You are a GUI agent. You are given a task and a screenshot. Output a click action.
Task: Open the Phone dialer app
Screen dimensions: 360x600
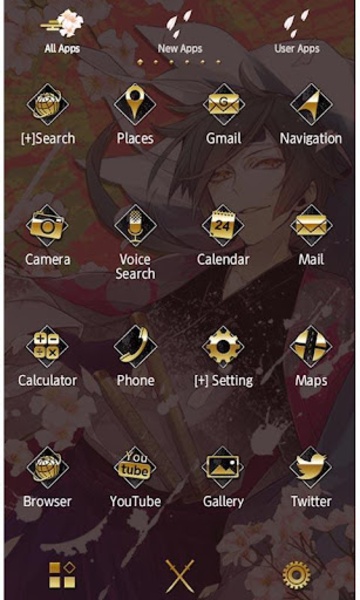click(135, 356)
